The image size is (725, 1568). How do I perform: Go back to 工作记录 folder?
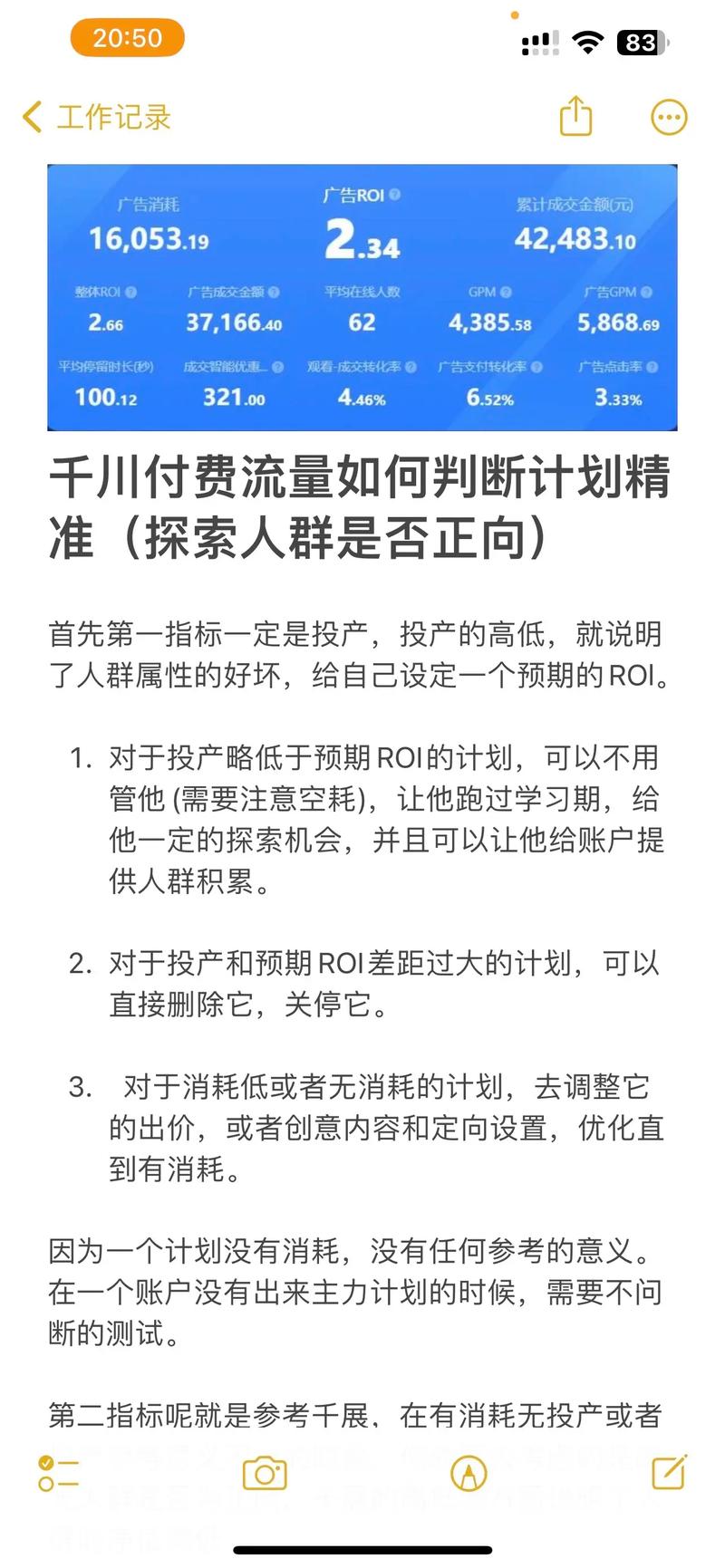tap(96, 118)
